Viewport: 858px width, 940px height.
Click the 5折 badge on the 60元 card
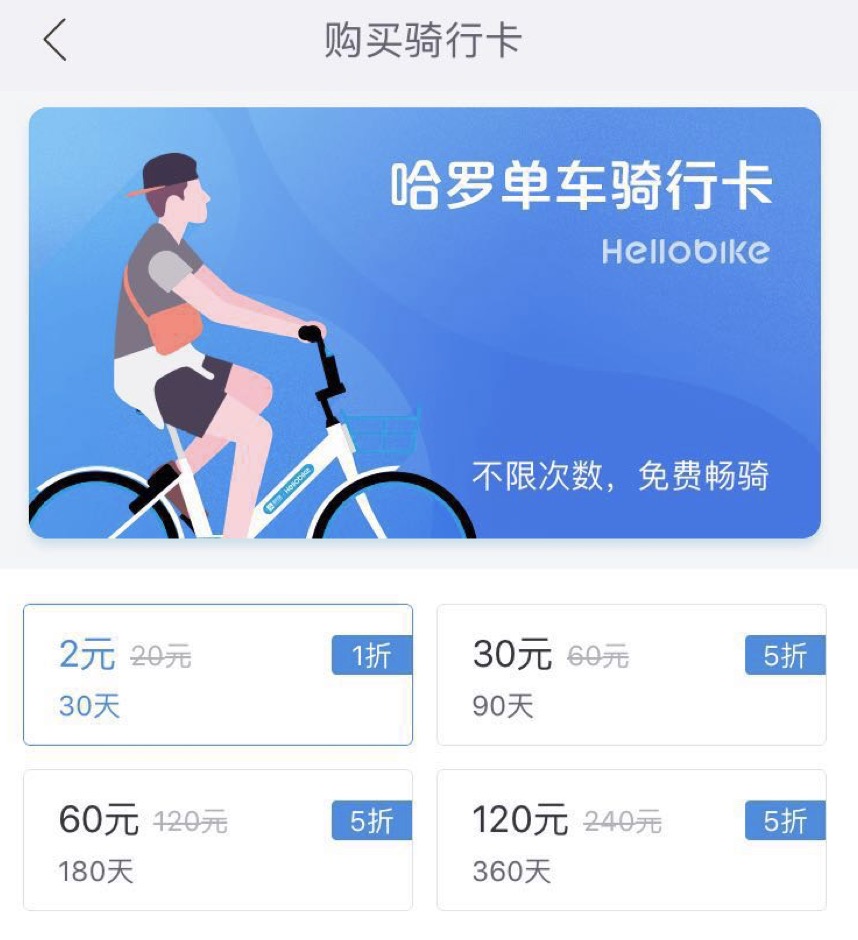[x=373, y=822]
